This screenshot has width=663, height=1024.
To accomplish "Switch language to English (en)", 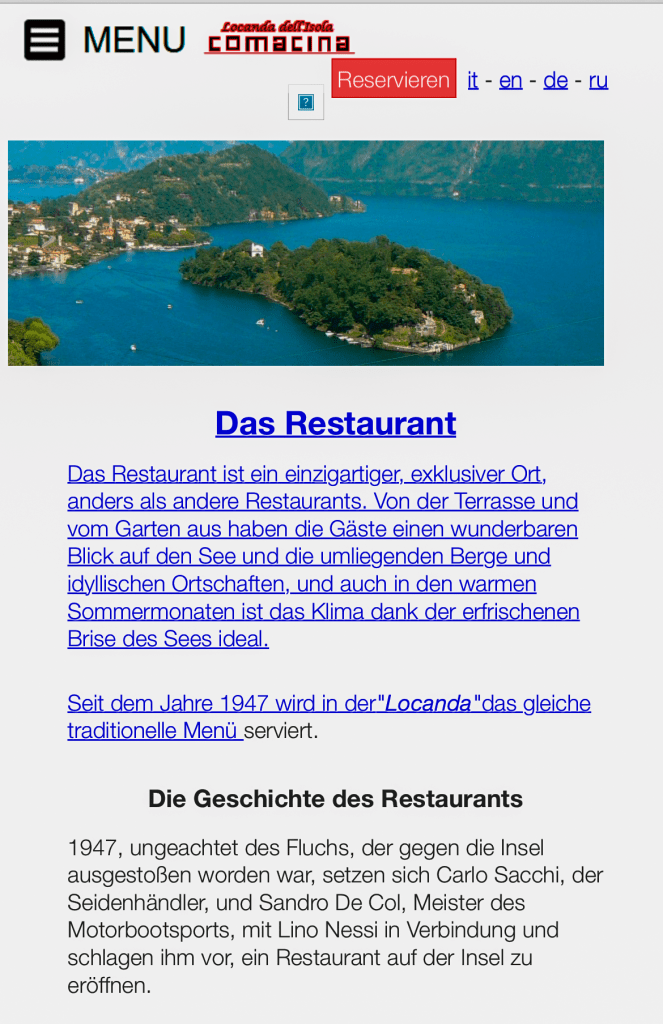I will [x=511, y=80].
